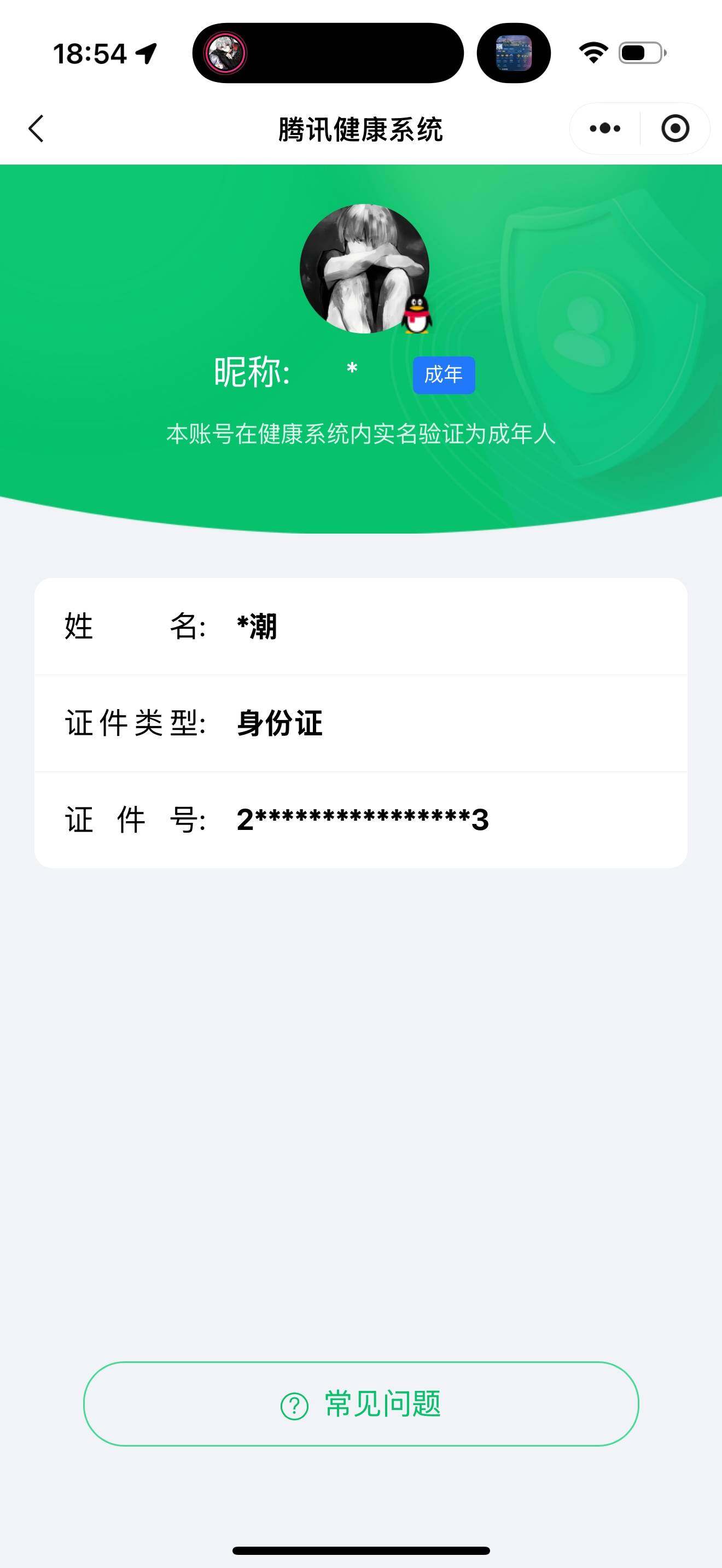Click the 腾讯健康系统 title text
722x1568 pixels.
pyautogui.click(x=361, y=128)
